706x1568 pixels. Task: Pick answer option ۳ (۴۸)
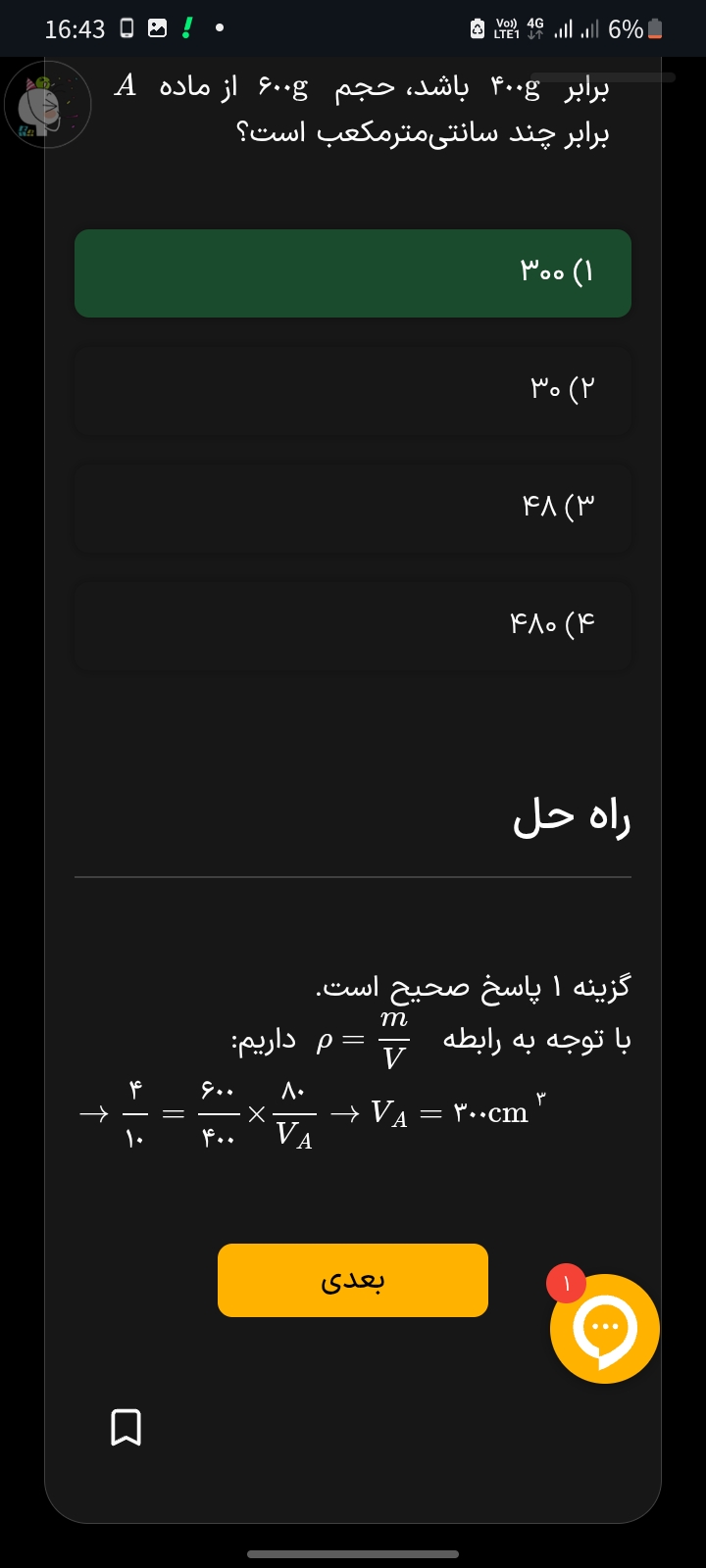coord(353,508)
